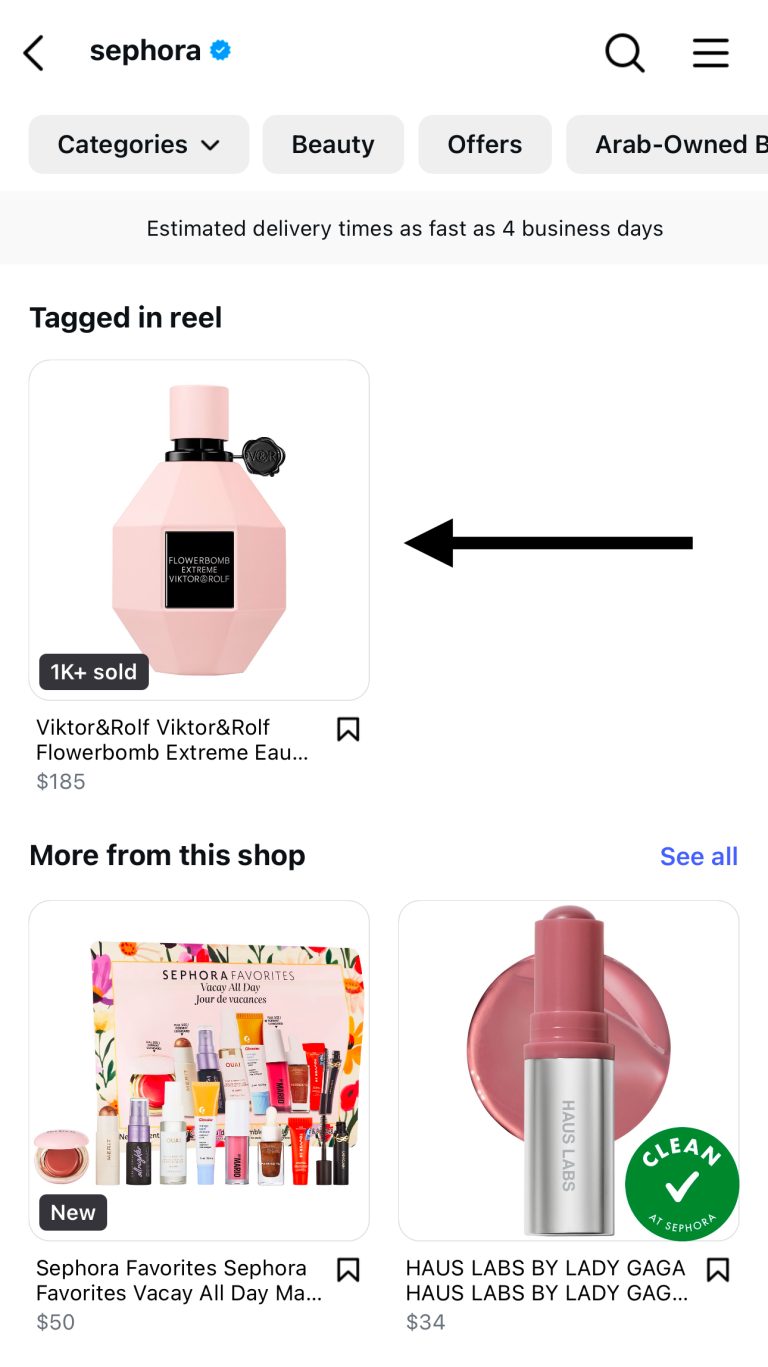Open the Categories chevron to browse departments
The width and height of the screenshot is (768, 1367).
[211, 144]
